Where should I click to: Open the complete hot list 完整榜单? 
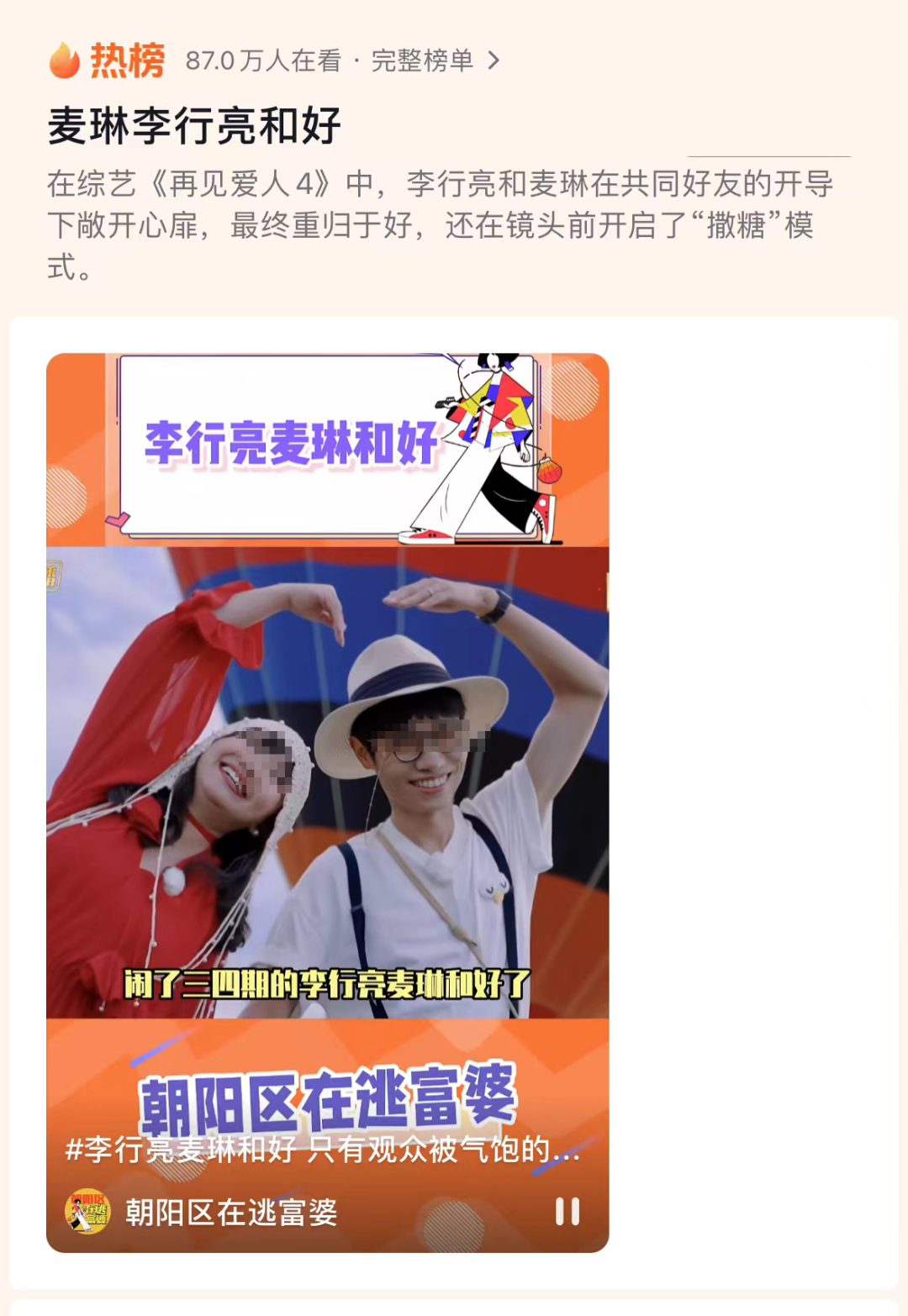[x=435, y=61]
